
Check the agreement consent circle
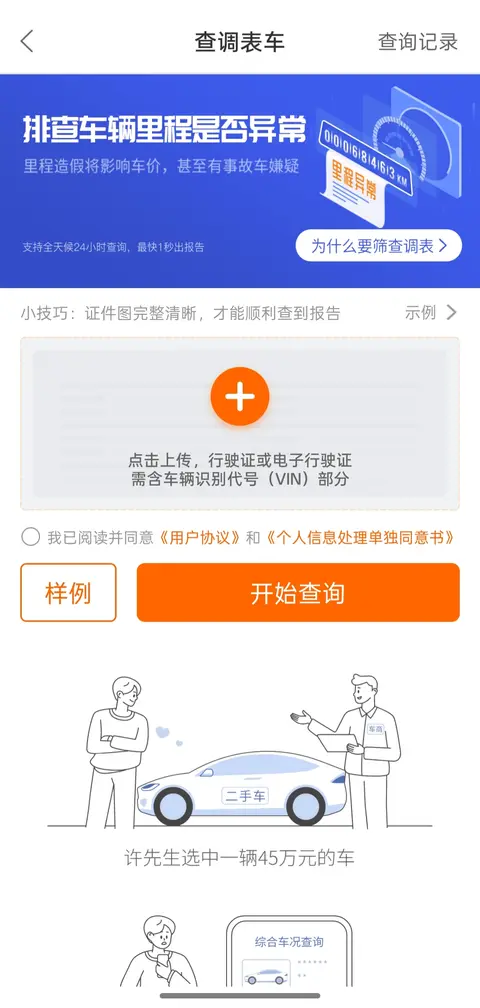tap(30, 537)
